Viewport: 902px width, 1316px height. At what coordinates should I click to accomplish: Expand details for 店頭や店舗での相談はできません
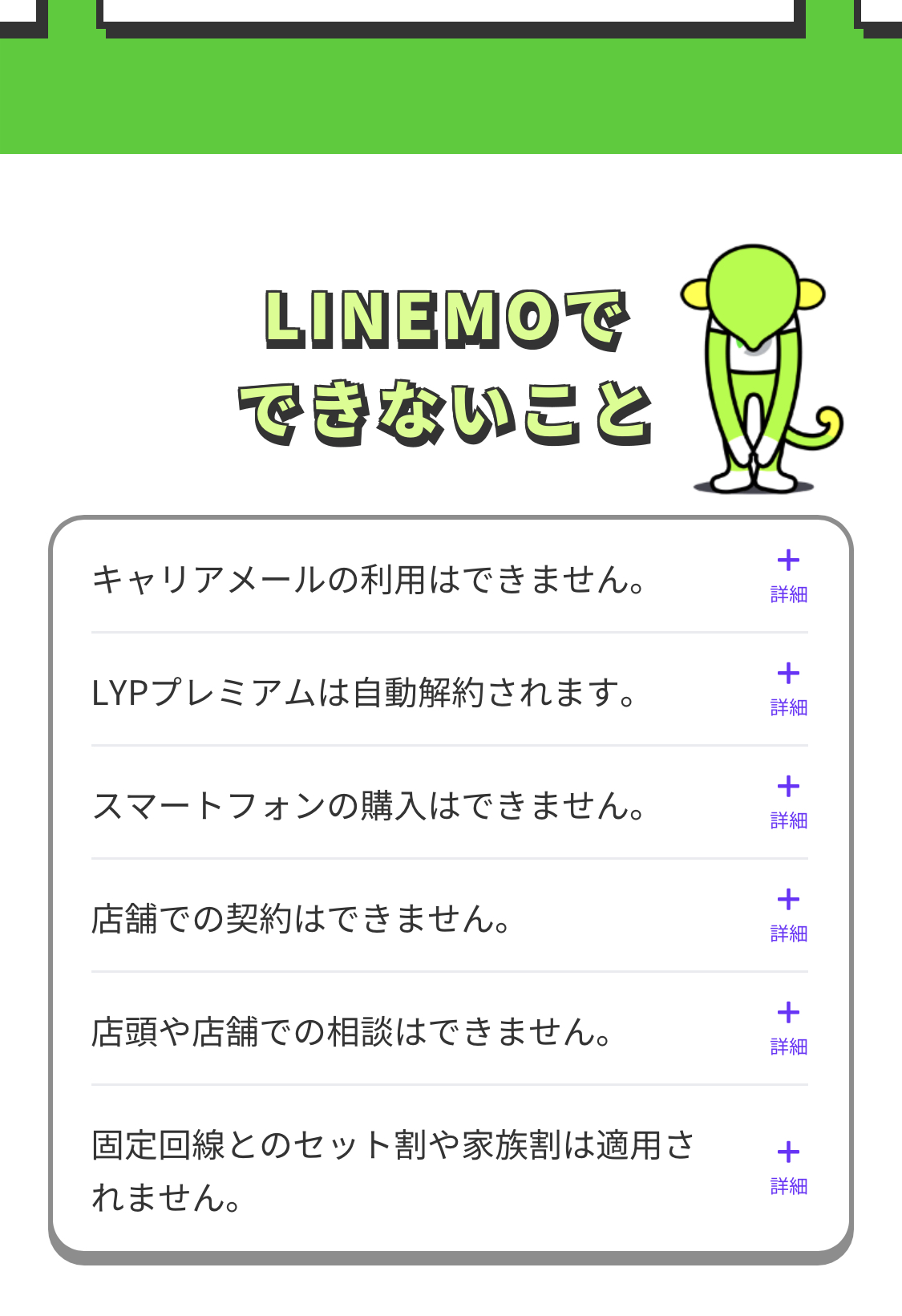tap(788, 1028)
